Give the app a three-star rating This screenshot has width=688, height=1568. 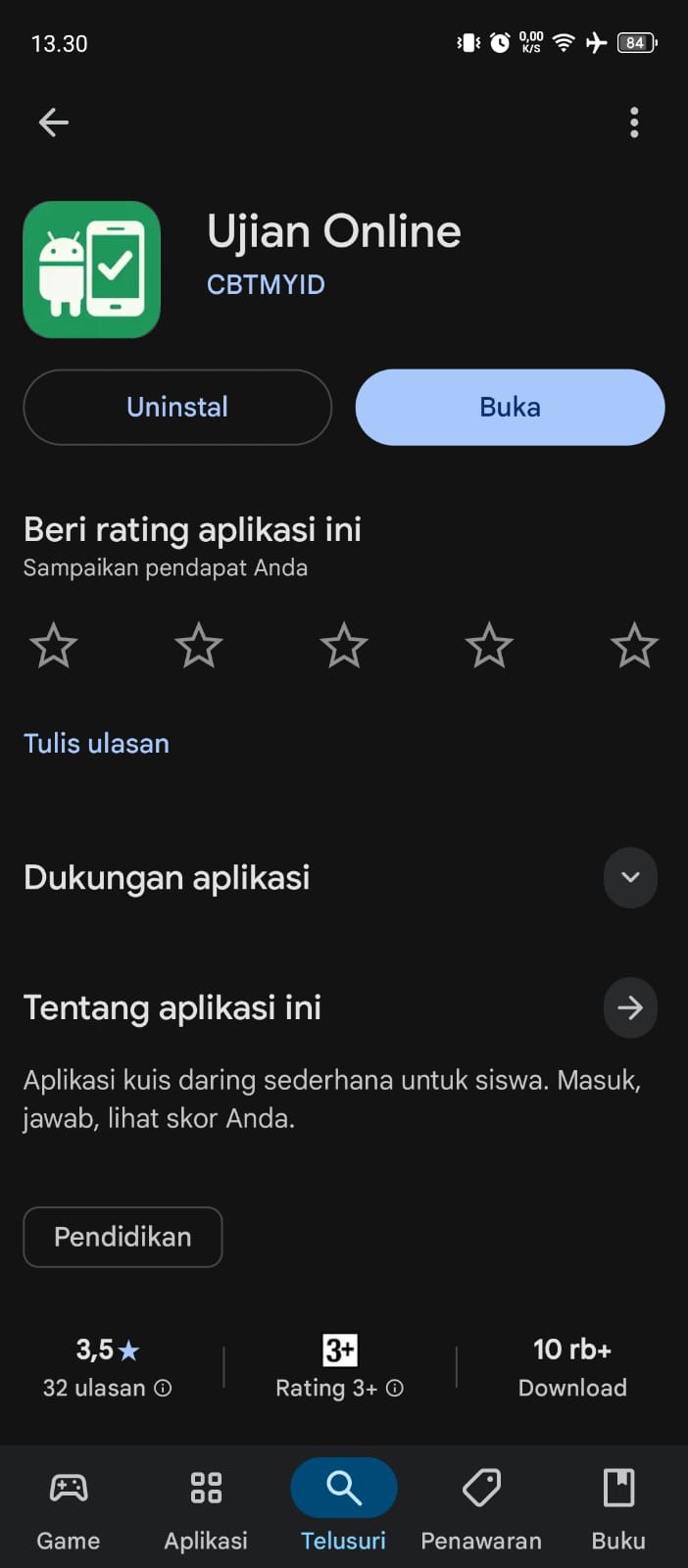click(344, 646)
